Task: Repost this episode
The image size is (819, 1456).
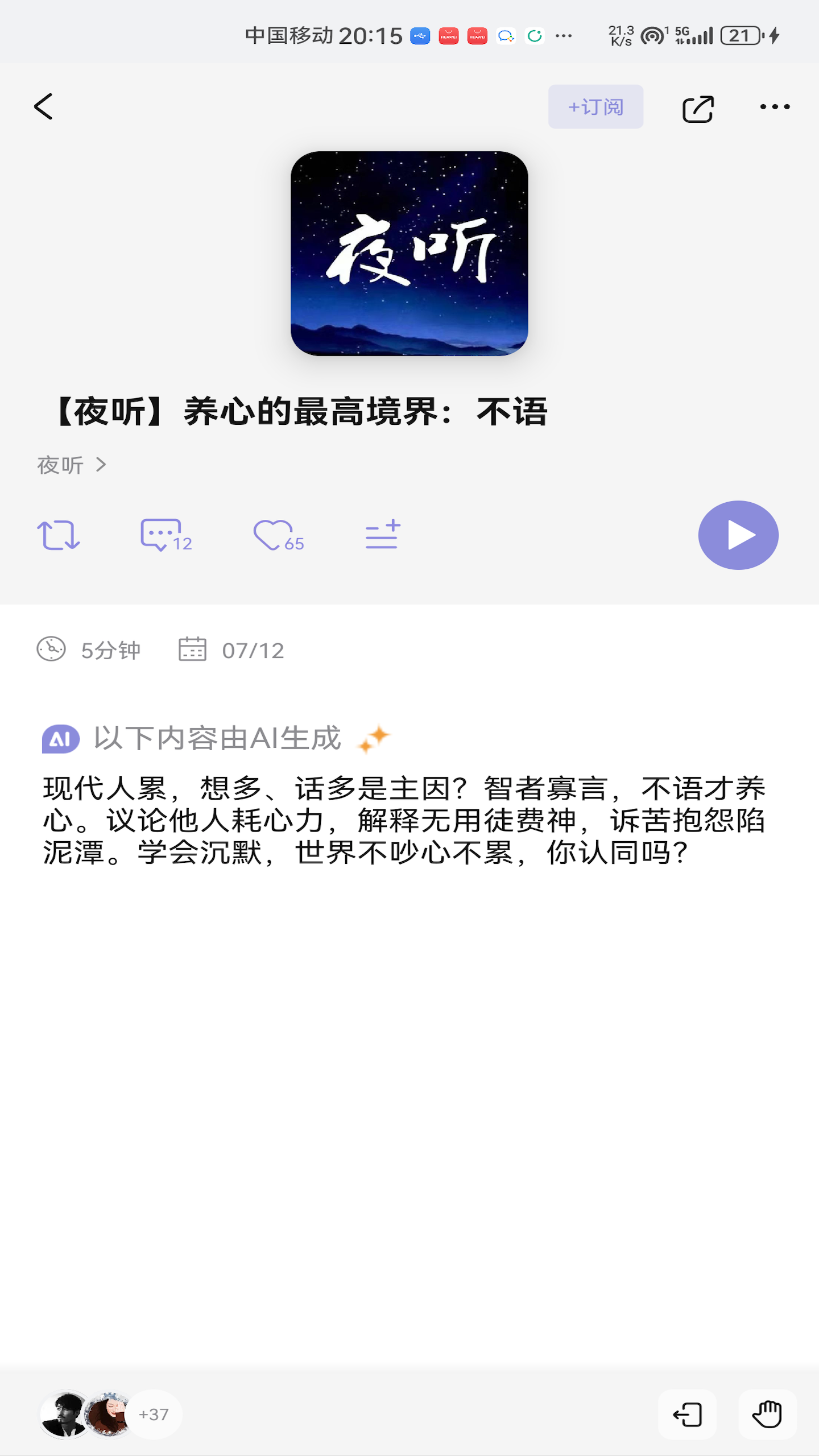Action: (x=59, y=535)
